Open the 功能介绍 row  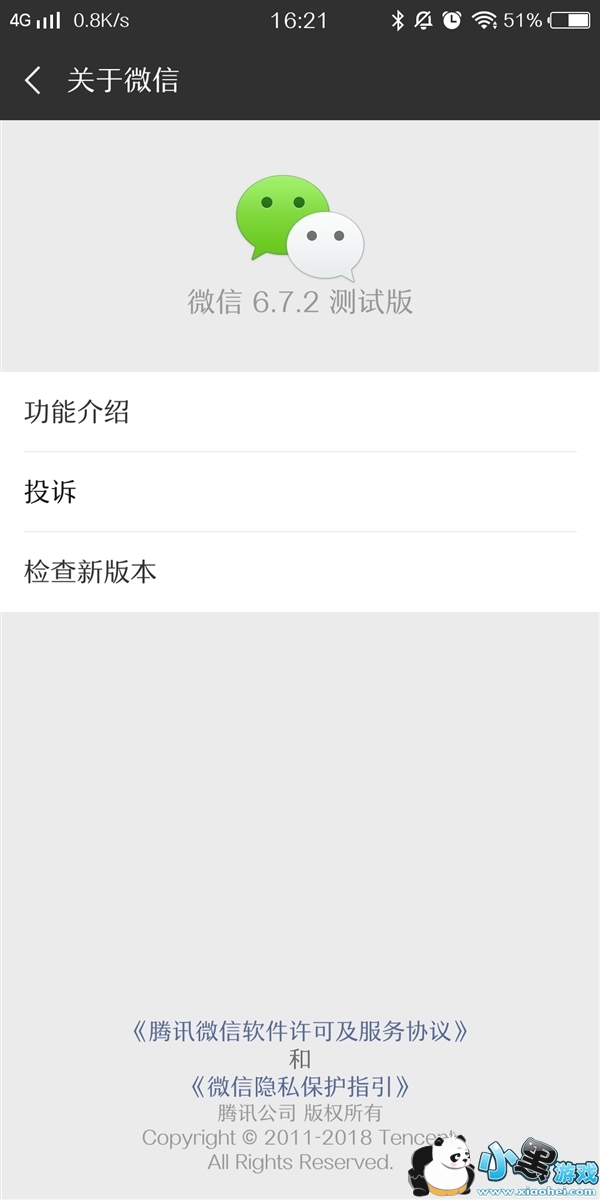pyautogui.click(x=300, y=412)
